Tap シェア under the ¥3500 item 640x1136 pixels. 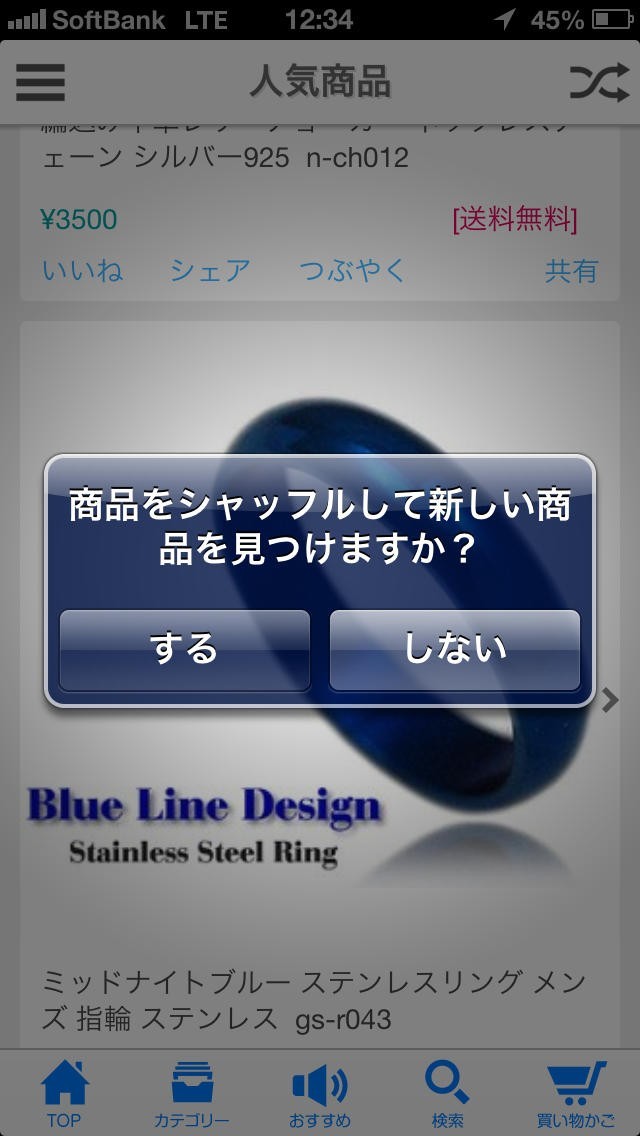[210, 271]
